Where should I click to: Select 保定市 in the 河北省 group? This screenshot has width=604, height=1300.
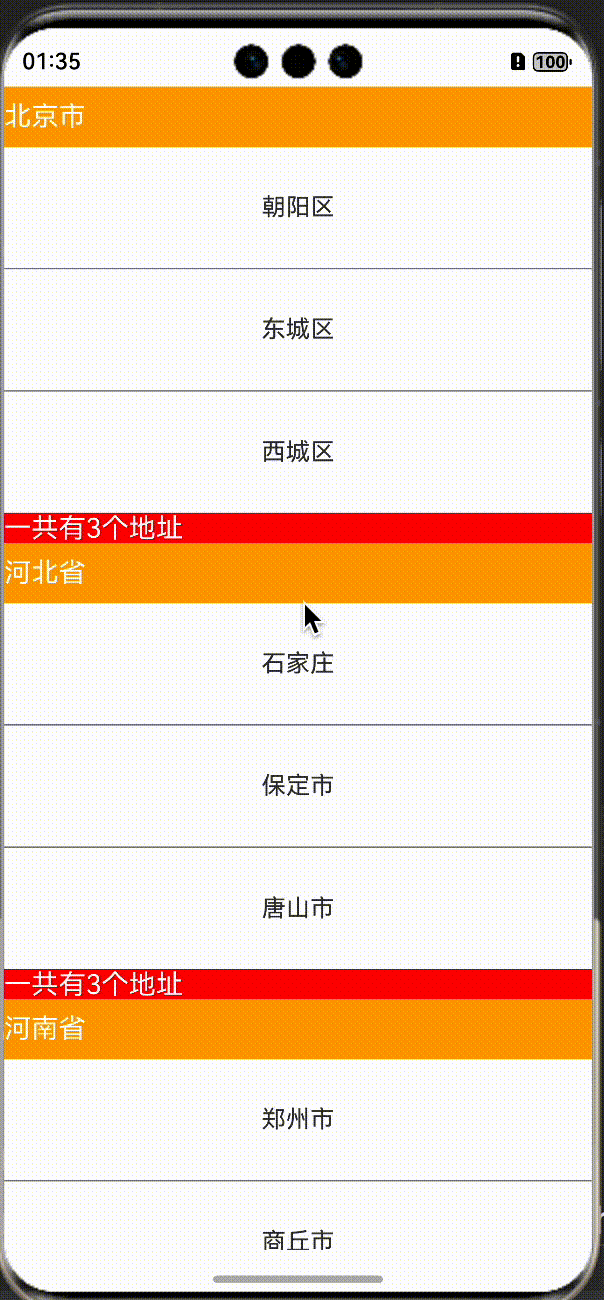coord(298,785)
